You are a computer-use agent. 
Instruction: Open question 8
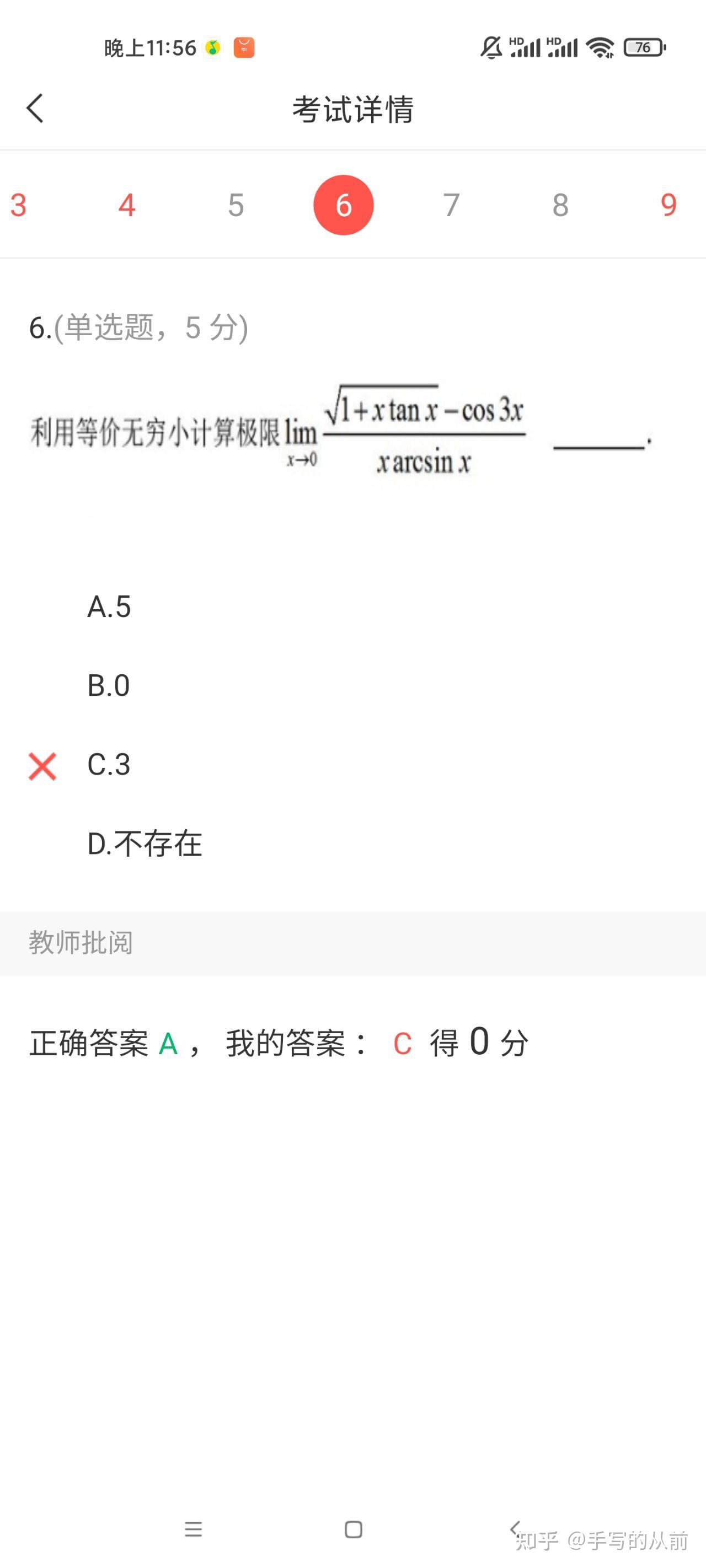[x=560, y=205]
